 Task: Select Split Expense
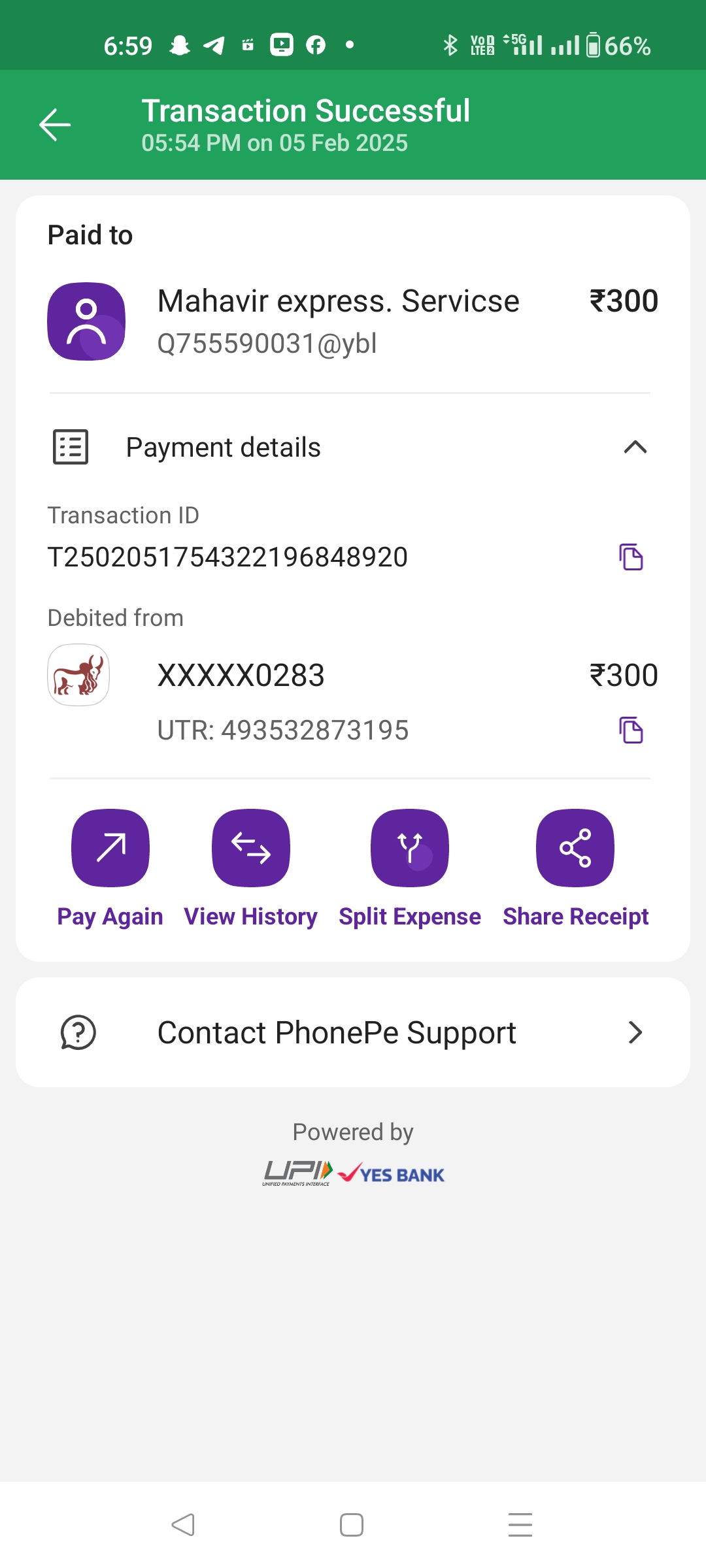point(410,868)
